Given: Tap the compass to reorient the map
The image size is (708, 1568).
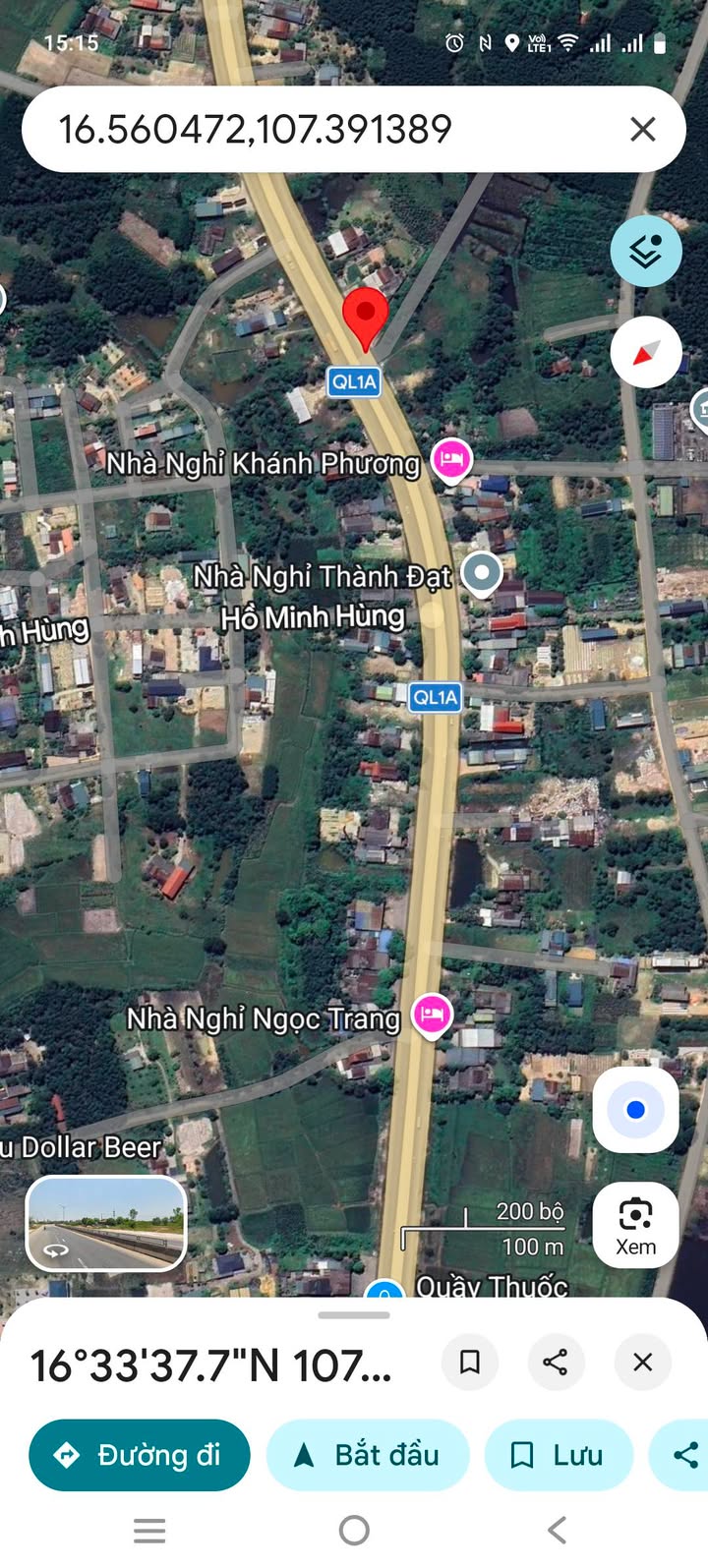Looking at the screenshot, I should coord(646,352).
